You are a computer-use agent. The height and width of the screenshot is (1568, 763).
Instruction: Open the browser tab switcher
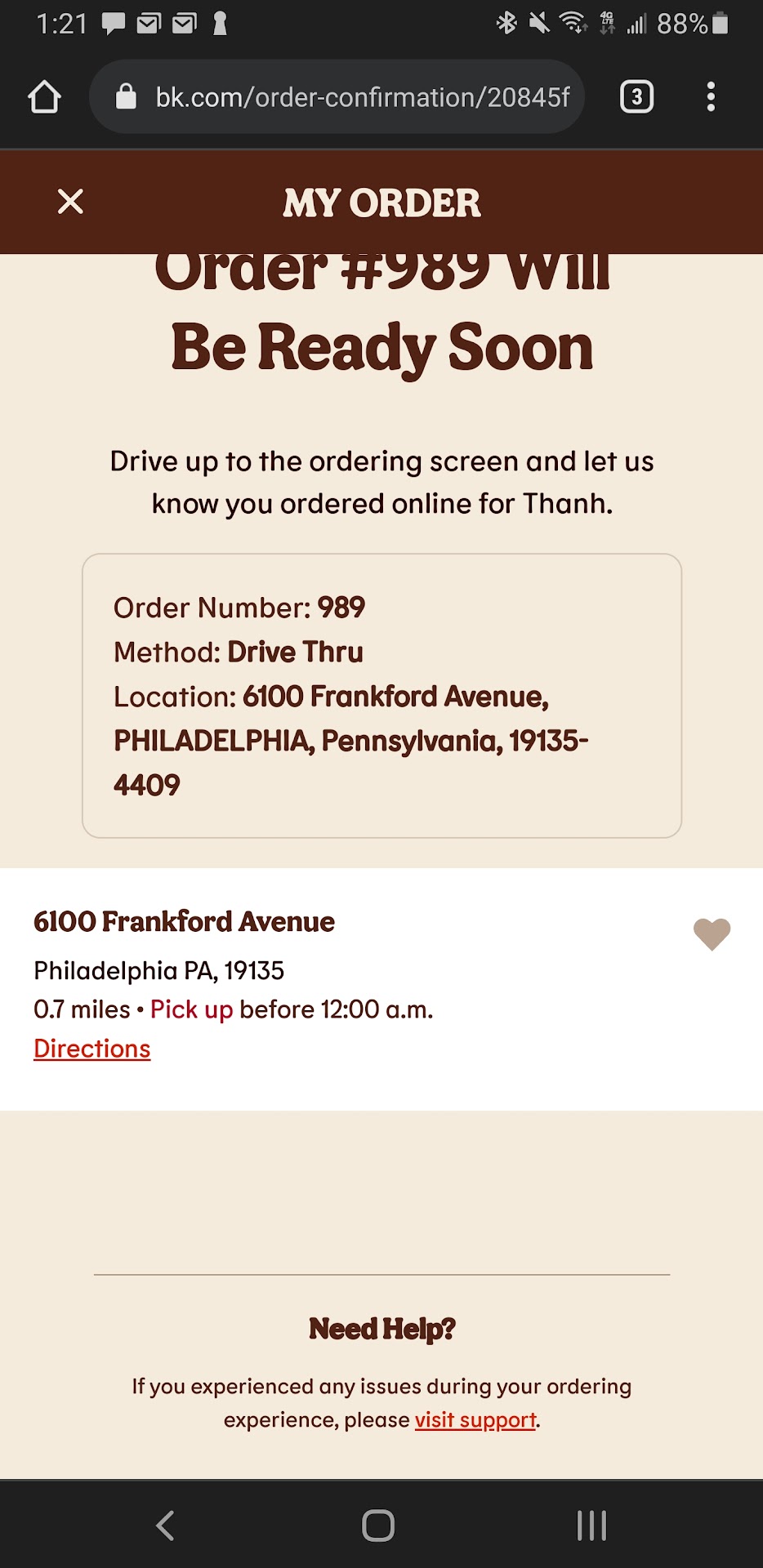(x=636, y=97)
